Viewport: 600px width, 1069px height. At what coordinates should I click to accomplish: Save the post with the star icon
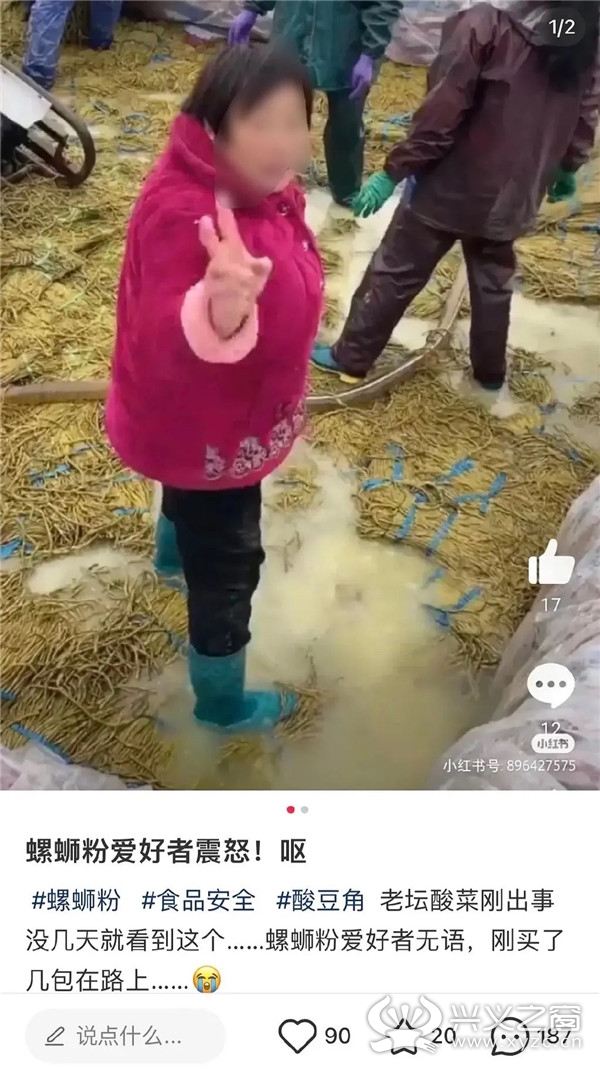[x=405, y=1036]
